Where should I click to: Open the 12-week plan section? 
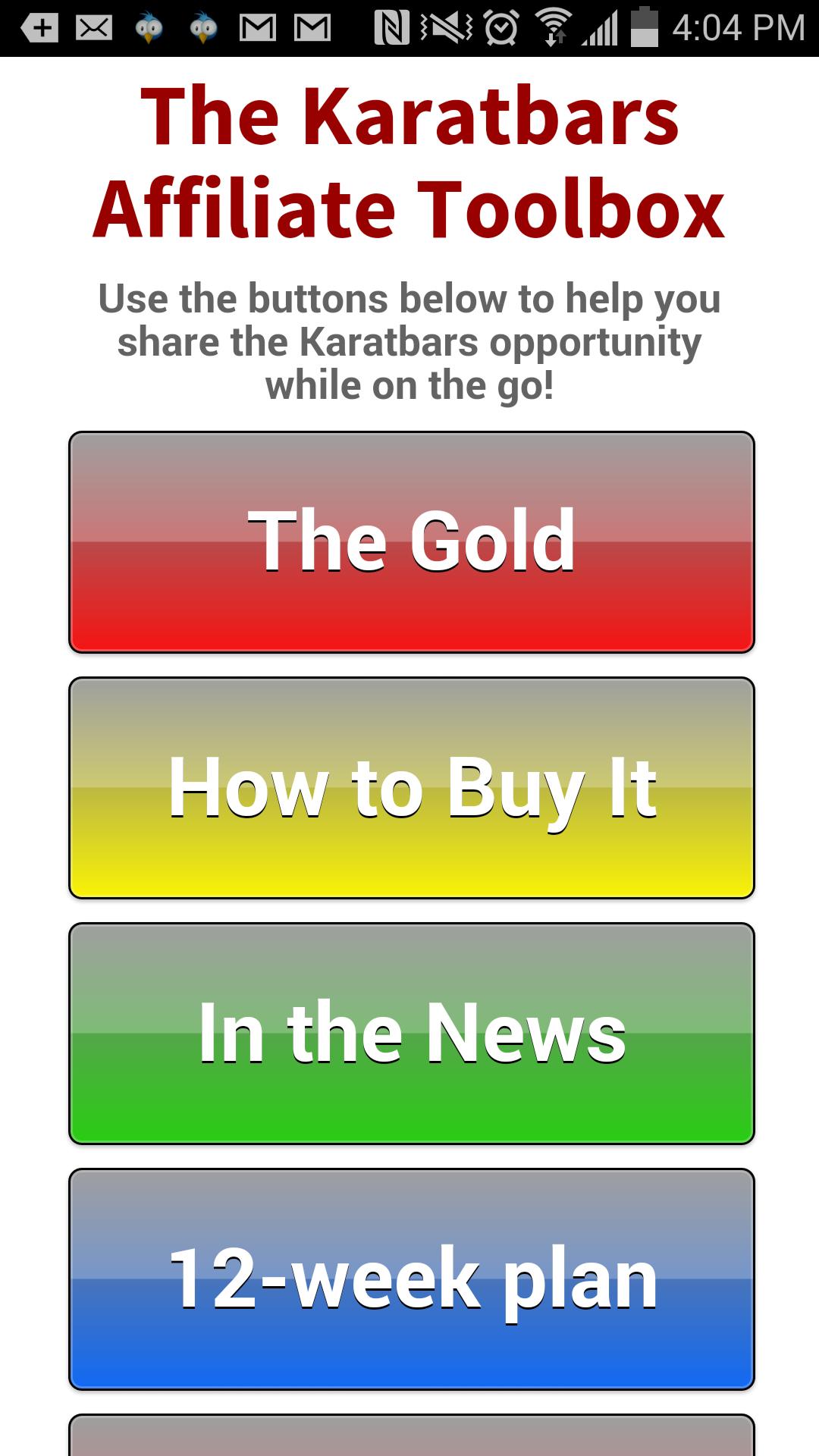[x=409, y=1278]
